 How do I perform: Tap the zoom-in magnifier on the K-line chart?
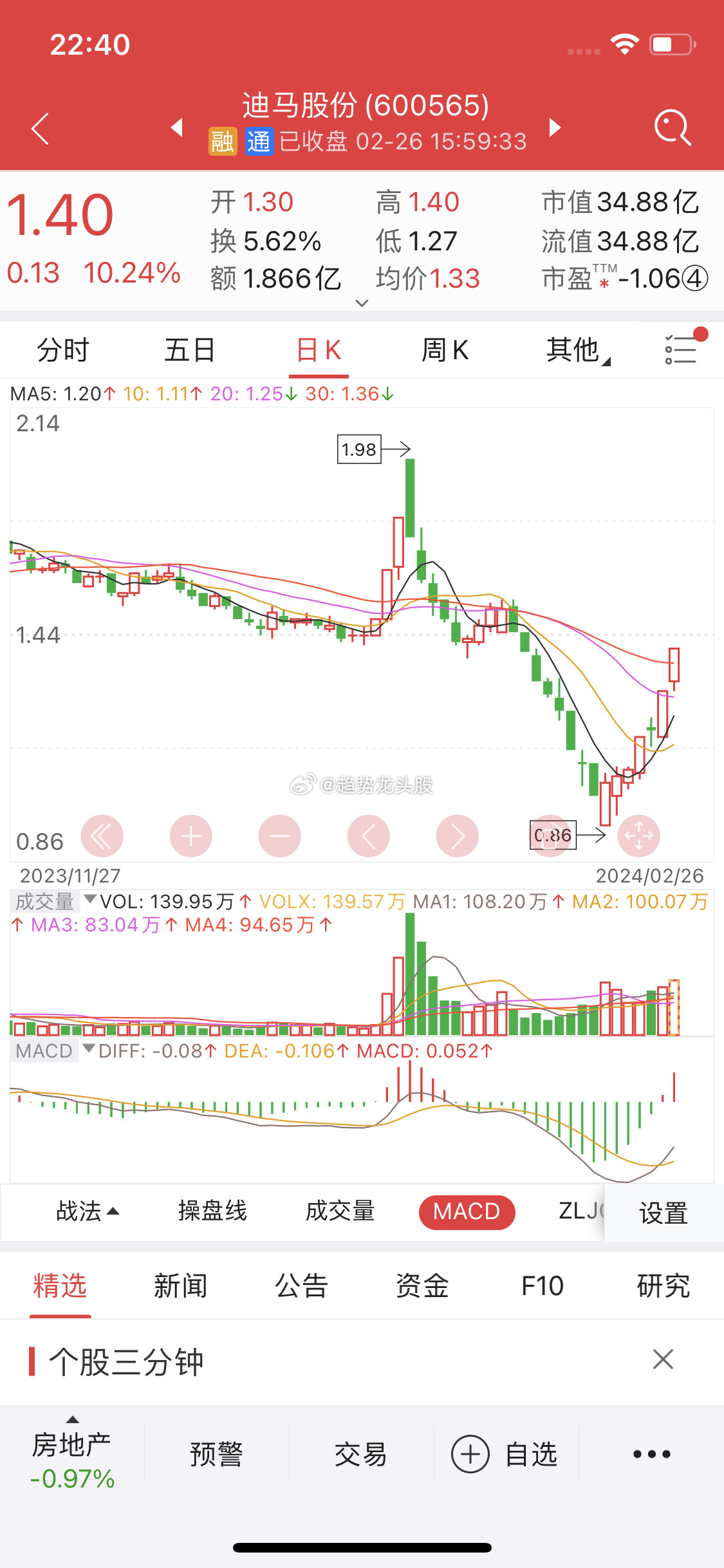(x=190, y=835)
